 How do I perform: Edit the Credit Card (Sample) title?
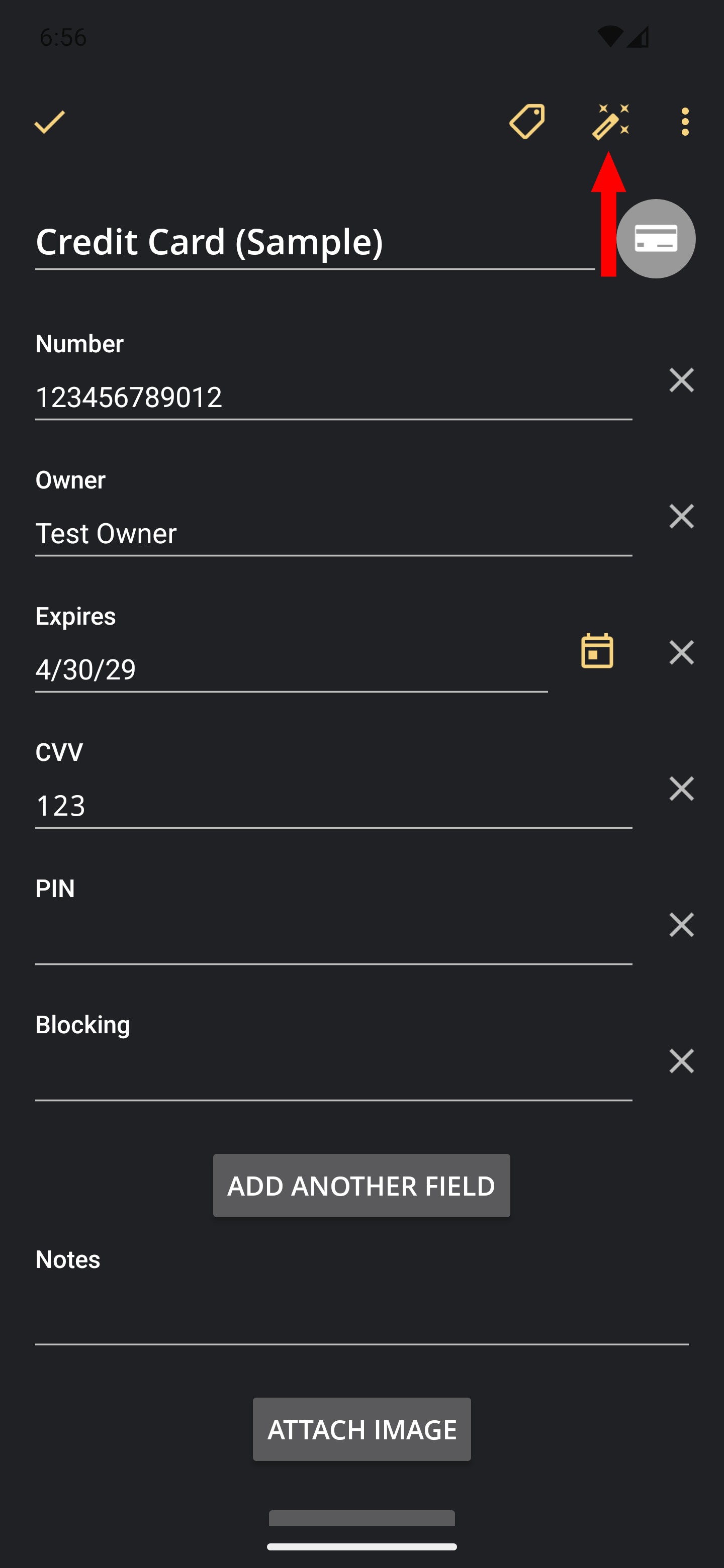(x=315, y=242)
